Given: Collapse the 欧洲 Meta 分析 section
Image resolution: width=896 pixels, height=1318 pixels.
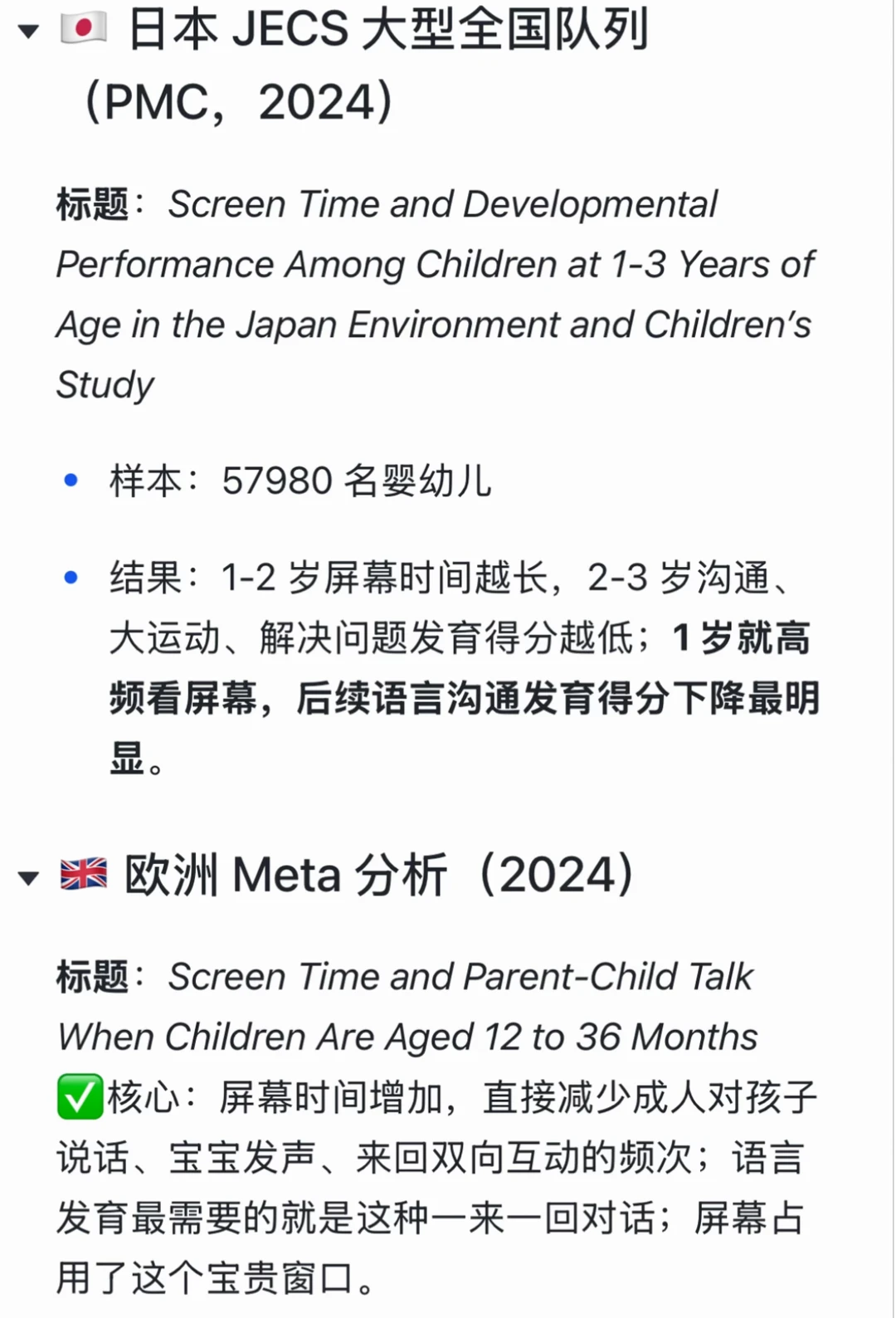Looking at the screenshot, I should [x=28, y=877].
